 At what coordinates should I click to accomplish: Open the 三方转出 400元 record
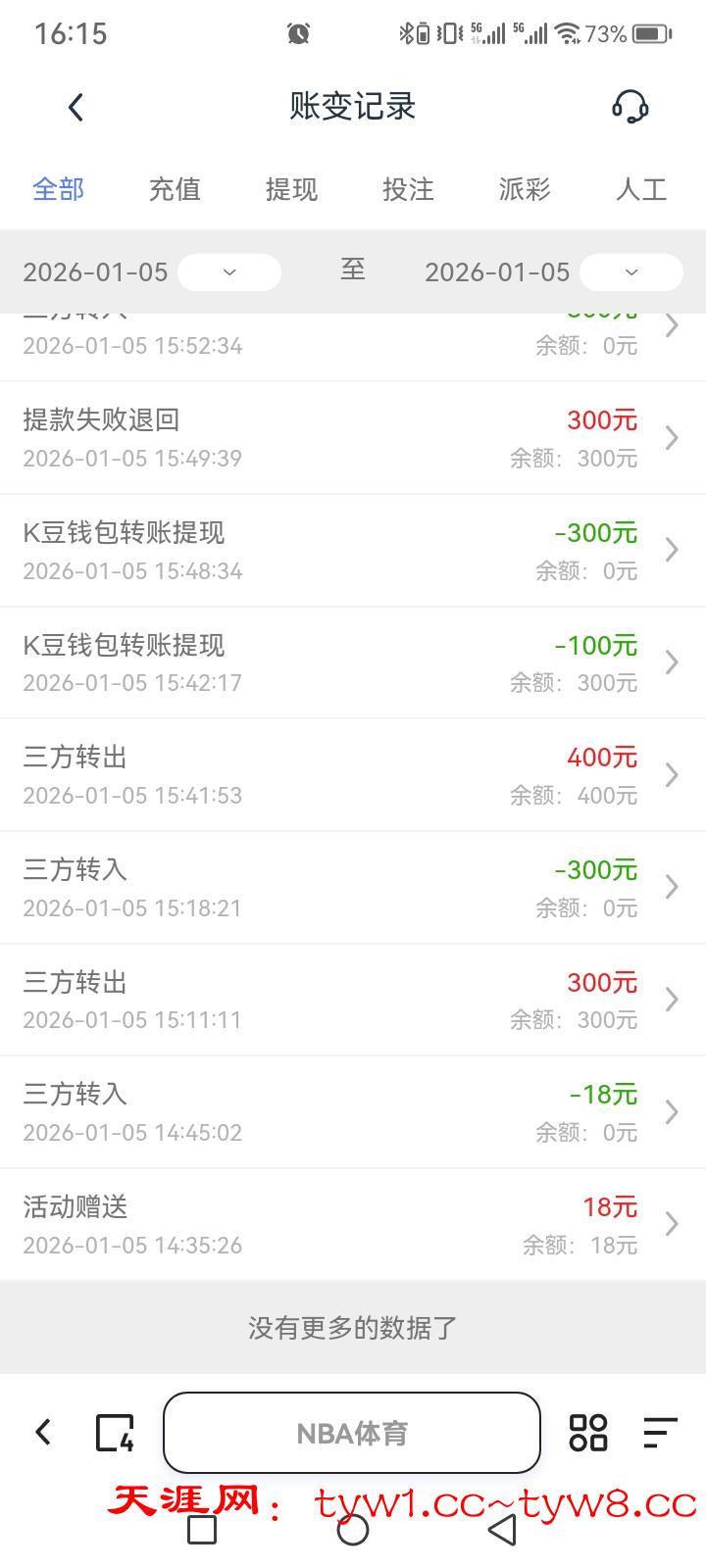click(x=353, y=775)
